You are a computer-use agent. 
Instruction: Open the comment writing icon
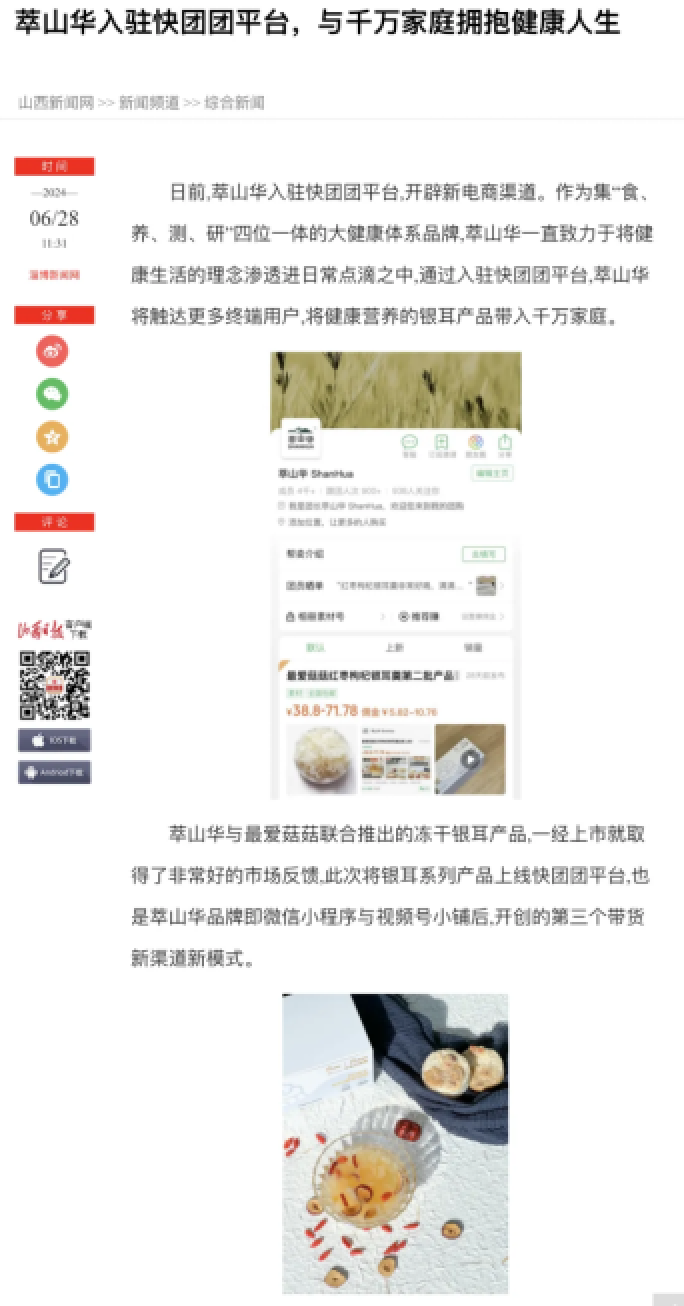54,567
